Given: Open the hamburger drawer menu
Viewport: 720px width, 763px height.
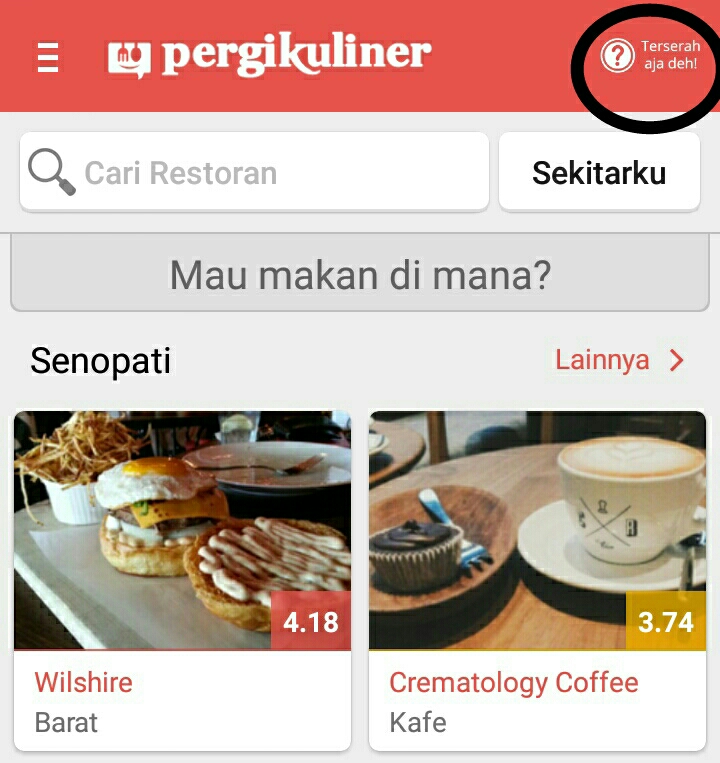Looking at the screenshot, I should coord(48,57).
